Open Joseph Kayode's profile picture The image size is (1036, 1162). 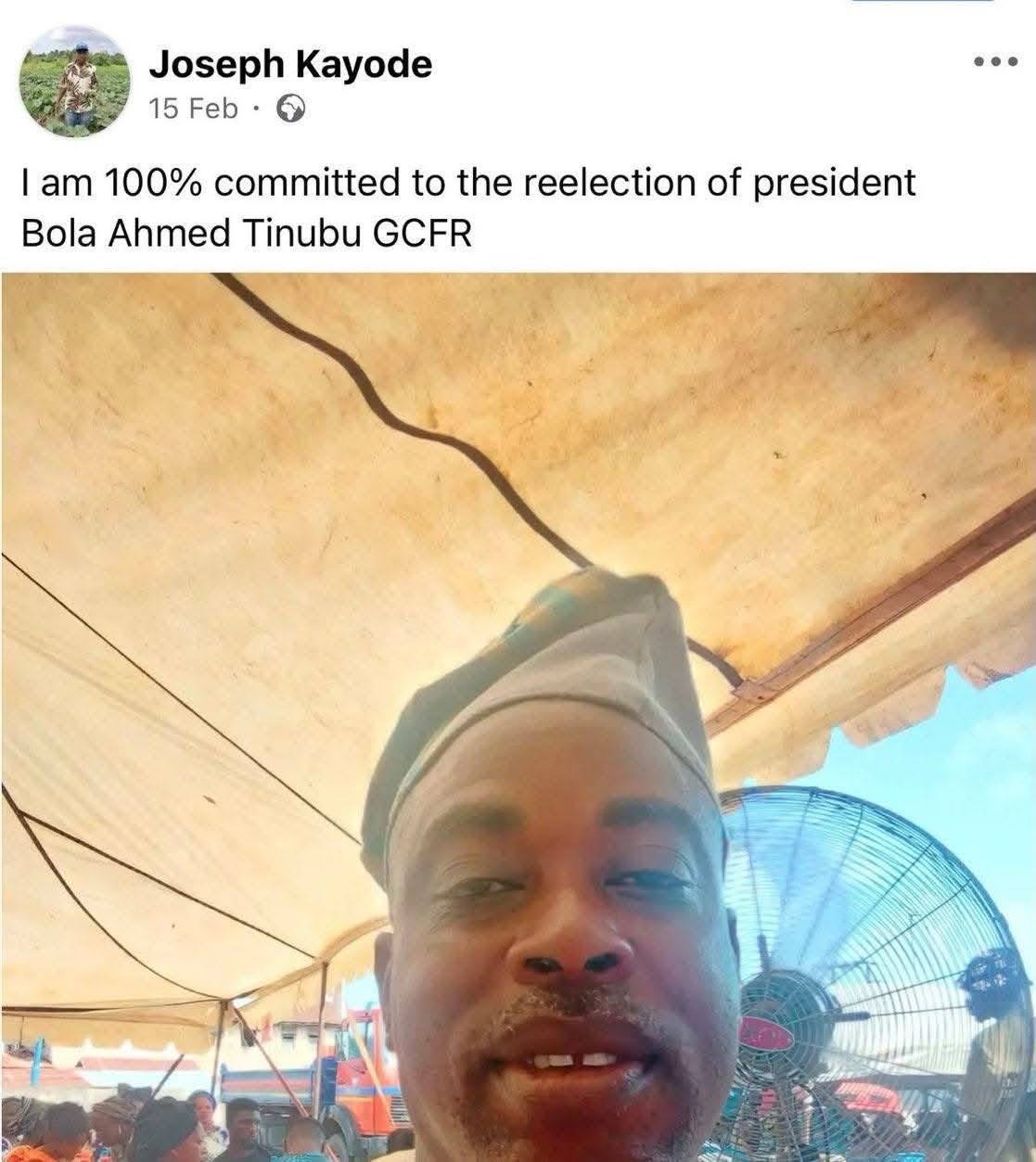pyautogui.click(x=75, y=83)
